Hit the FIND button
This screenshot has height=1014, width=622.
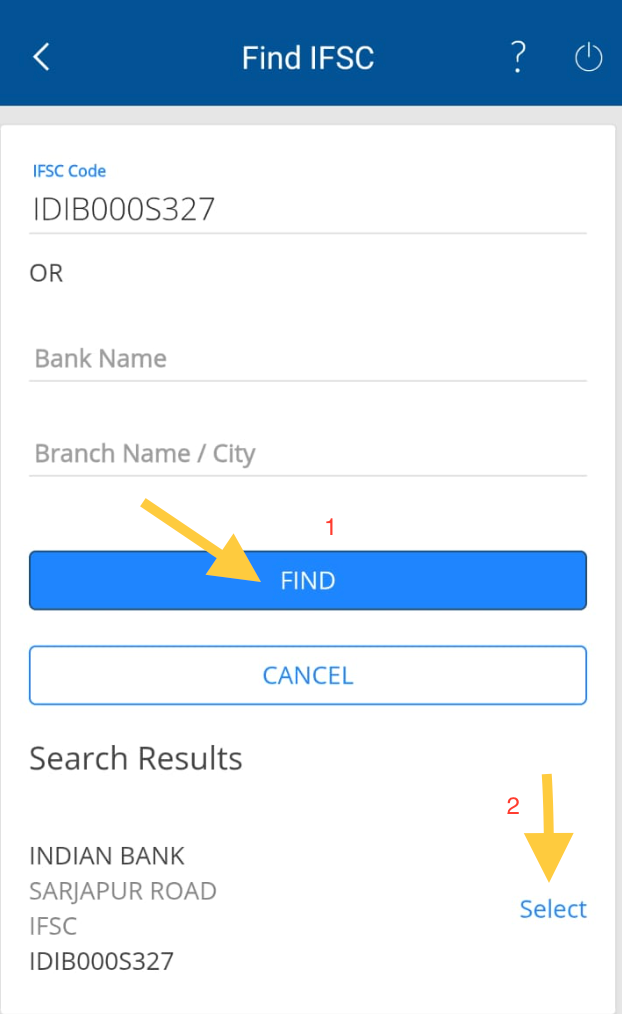point(307,580)
